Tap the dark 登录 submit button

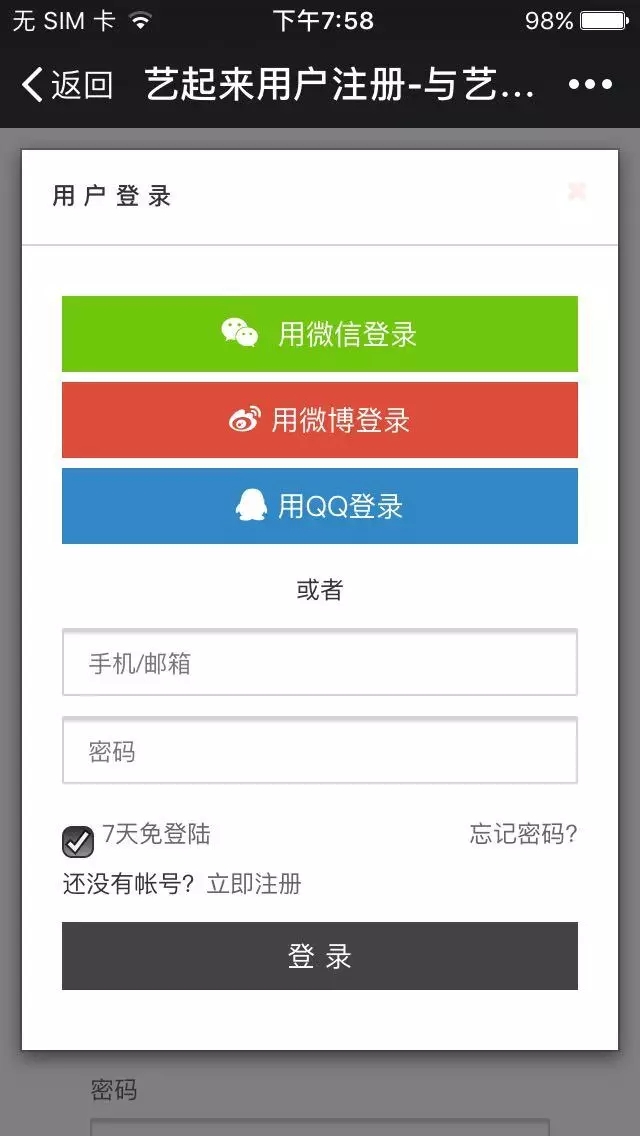(x=320, y=956)
